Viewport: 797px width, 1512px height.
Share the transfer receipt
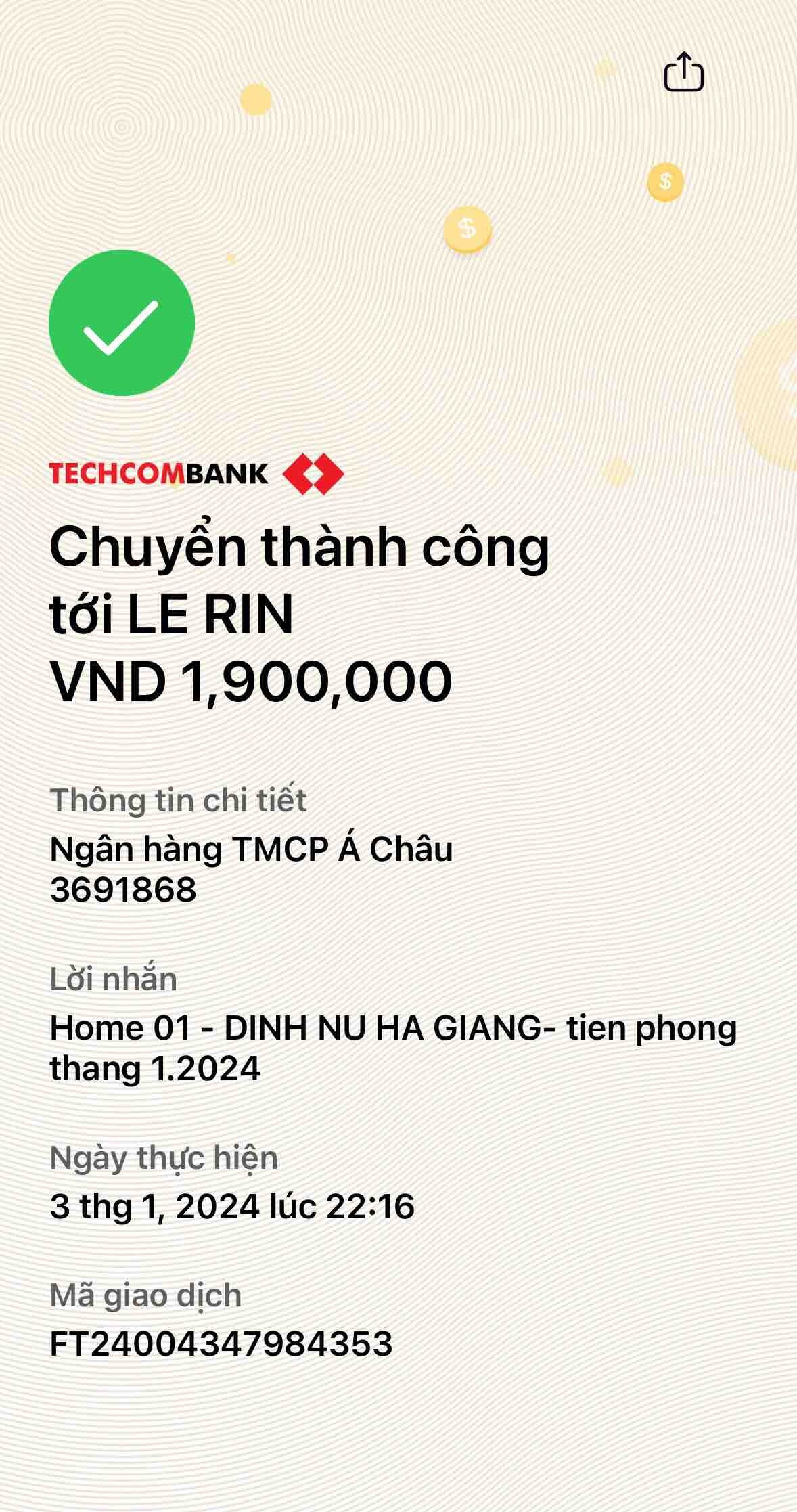pos(683,72)
